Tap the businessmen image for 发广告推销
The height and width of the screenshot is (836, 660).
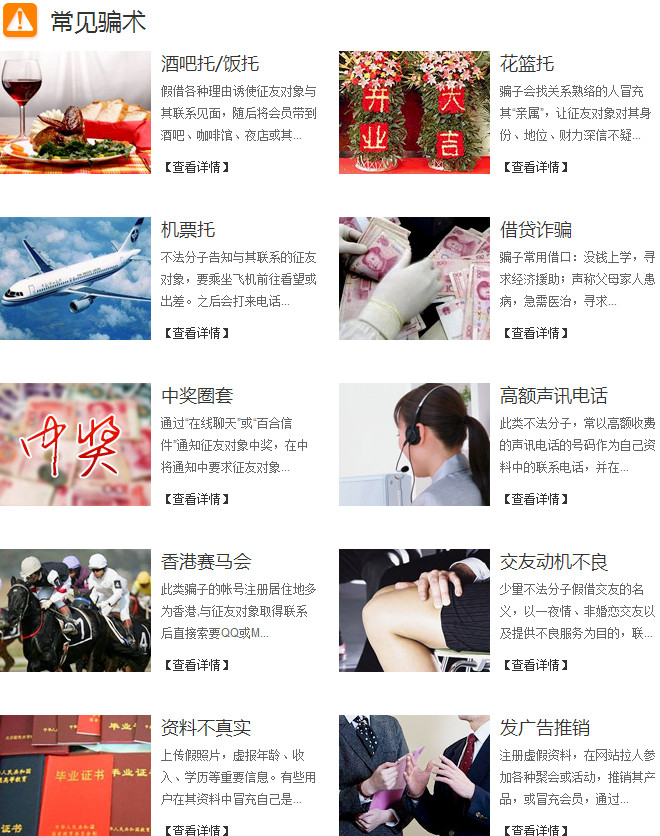click(x=414, y=775)
